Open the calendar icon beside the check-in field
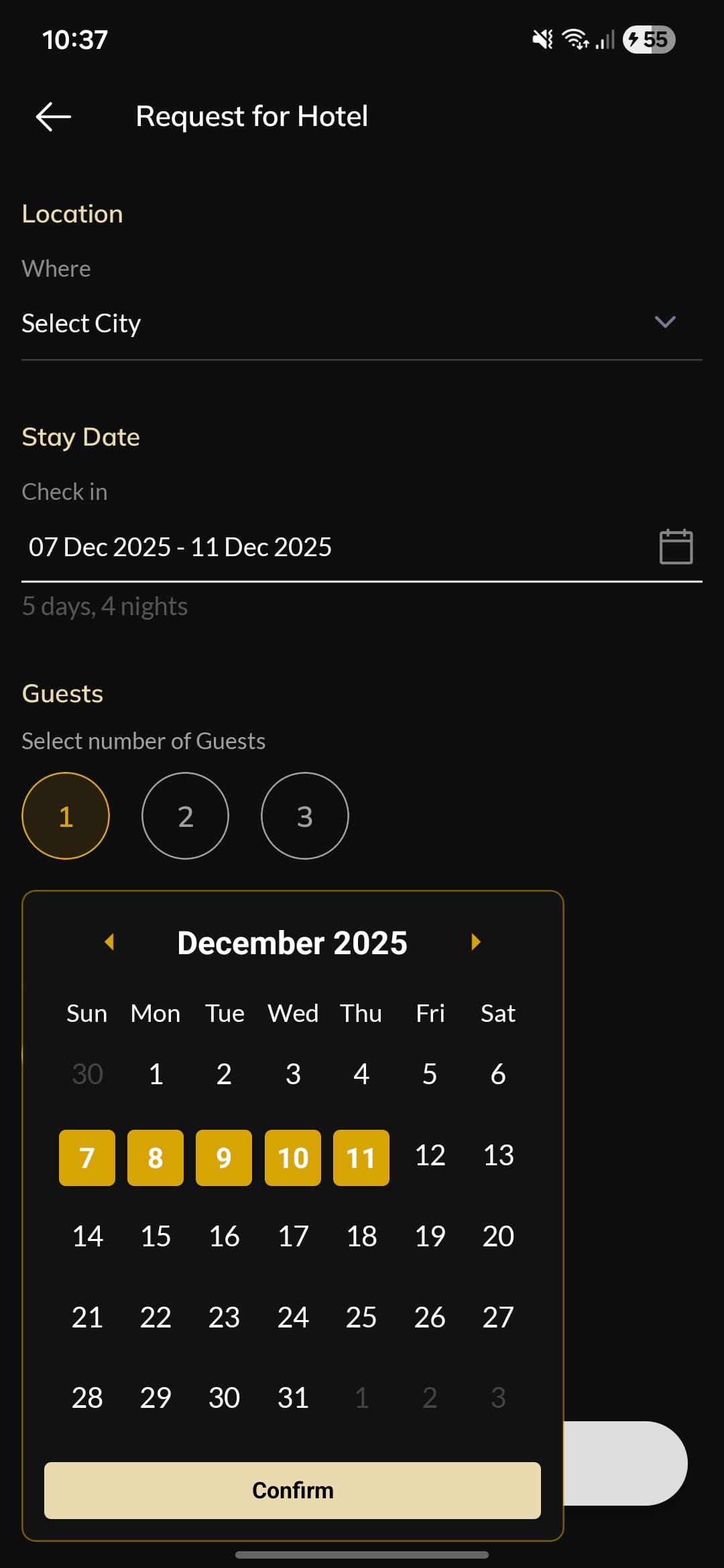The height and width of the screenshot is (1568, 724). coord(675,545)
